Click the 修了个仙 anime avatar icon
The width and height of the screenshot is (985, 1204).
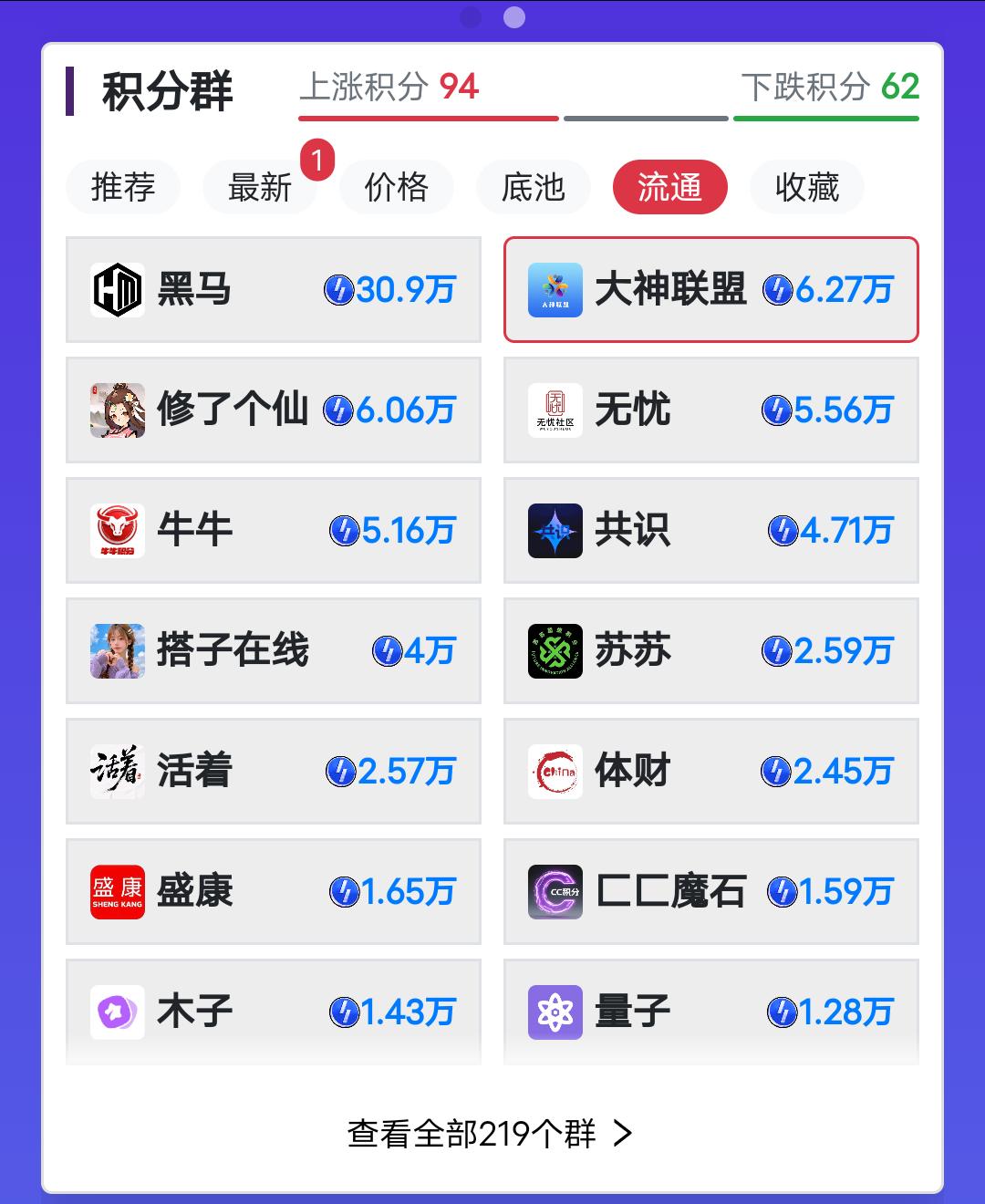tap(117, 410)
